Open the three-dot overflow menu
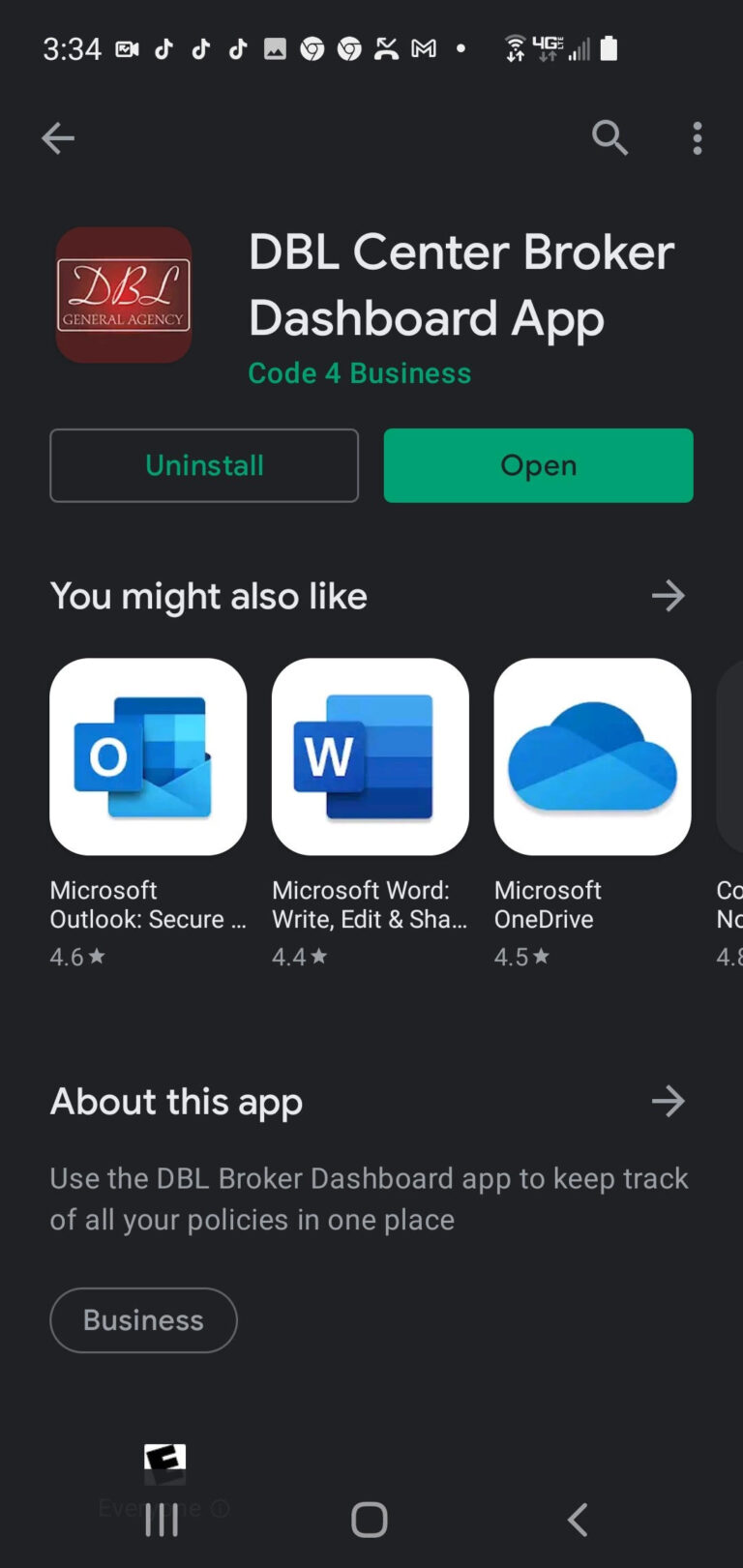This screenshot has height=1568, width=743. [697, 138]
